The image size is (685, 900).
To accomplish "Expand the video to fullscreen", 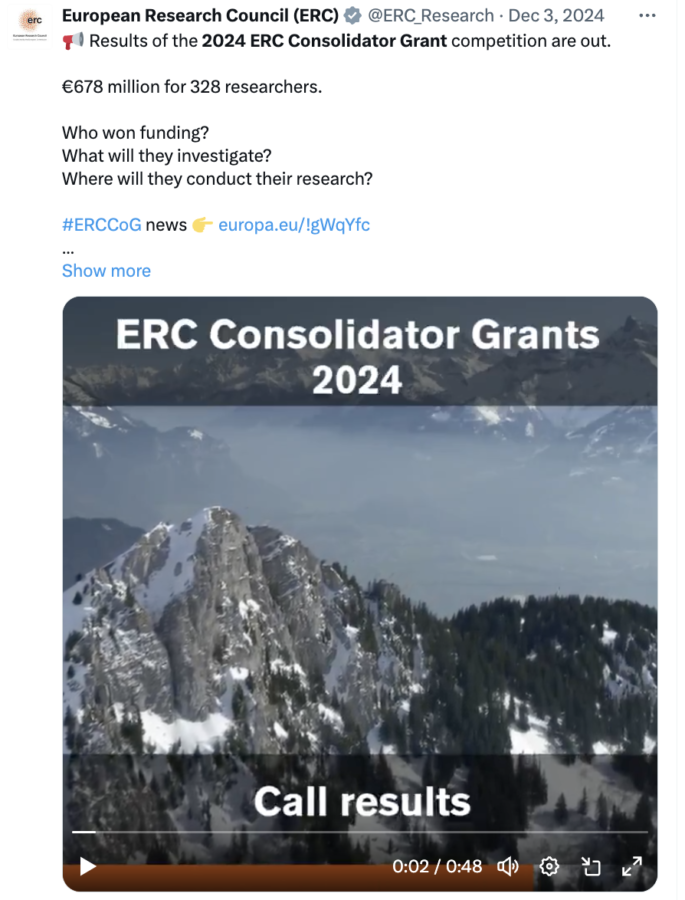I will (632, 866).
